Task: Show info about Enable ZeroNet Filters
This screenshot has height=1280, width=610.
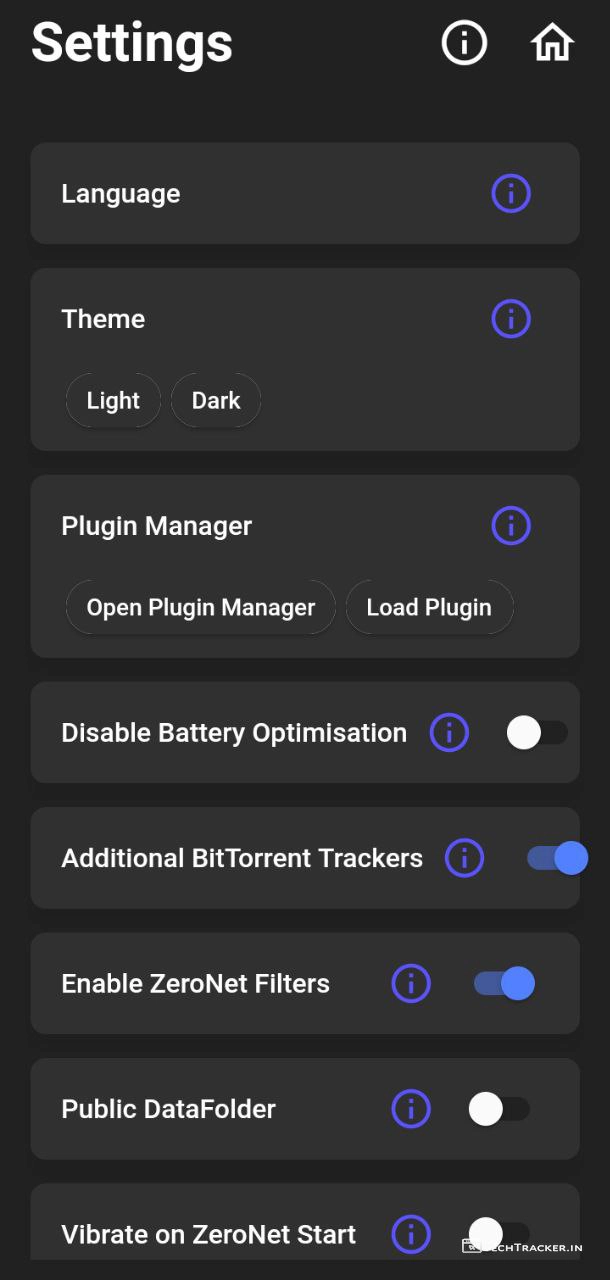Action: (x=410, y=984)
